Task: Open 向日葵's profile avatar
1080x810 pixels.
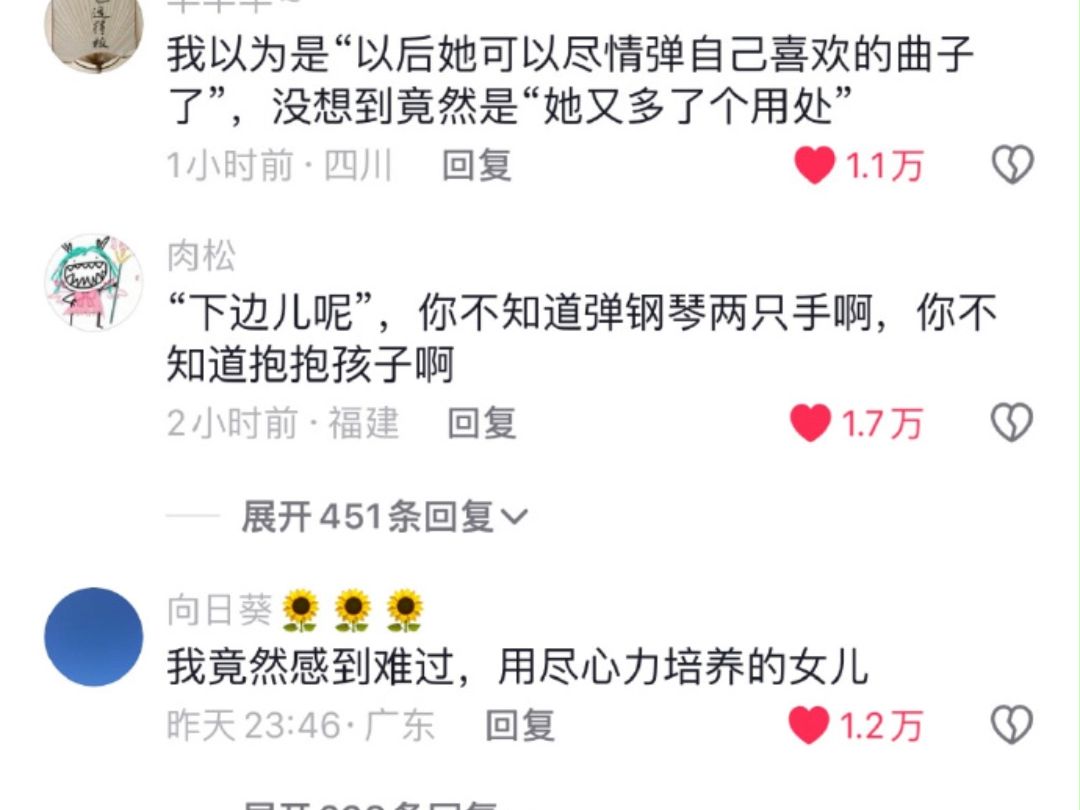Action: click(x=94, y=637)
